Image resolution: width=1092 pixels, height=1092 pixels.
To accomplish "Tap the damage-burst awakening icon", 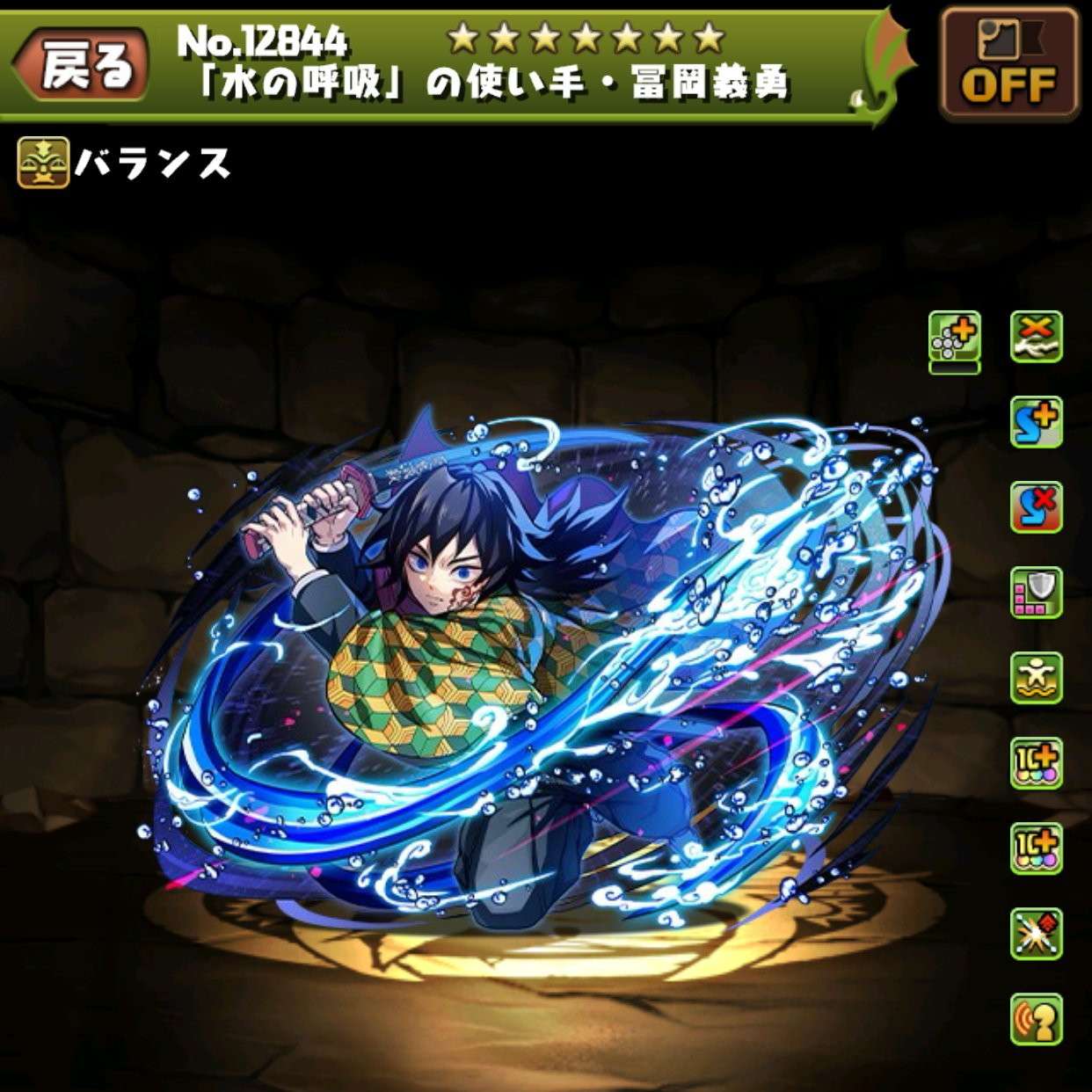I will (x=1037, y=933).
